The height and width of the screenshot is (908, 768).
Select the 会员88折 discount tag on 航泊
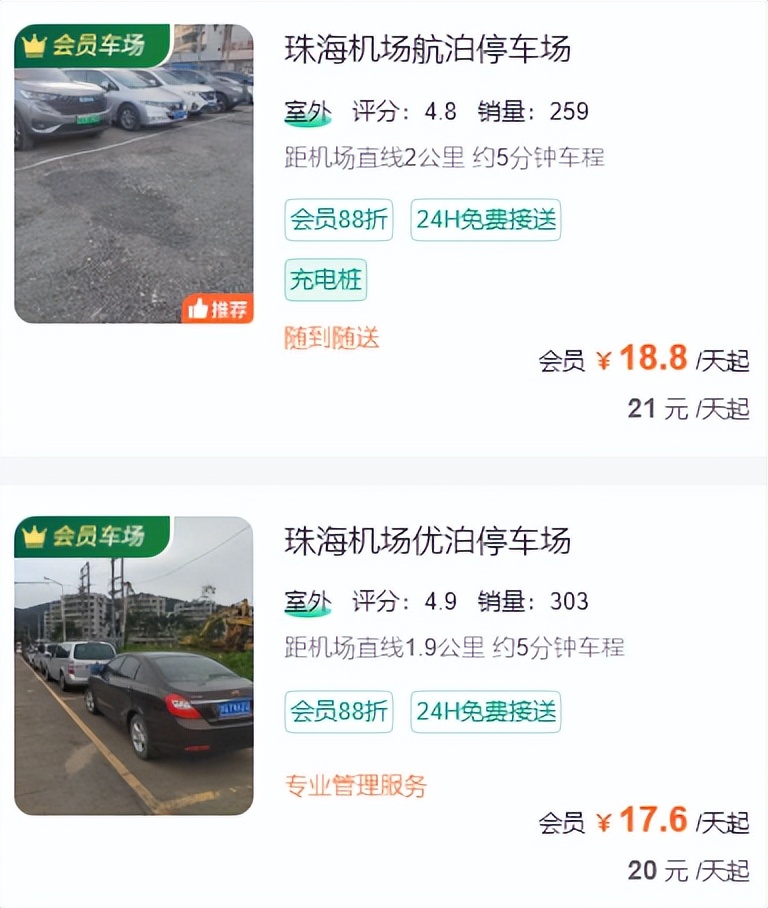click(336, 220)
